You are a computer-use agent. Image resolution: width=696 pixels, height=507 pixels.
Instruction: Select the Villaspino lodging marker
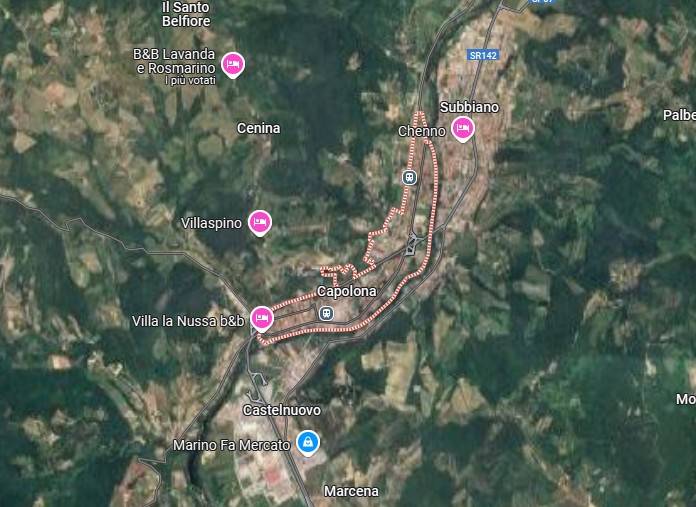[260, 221]
